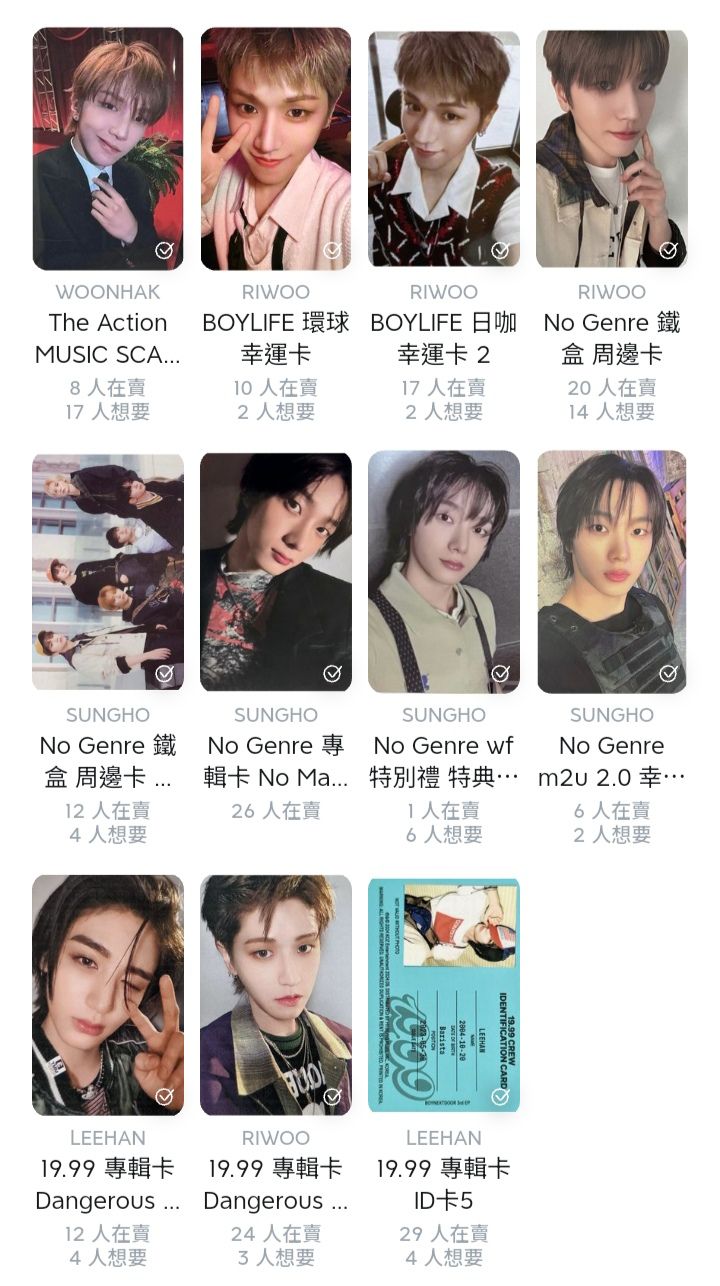View SUNGHO No Genre 專輯卡 card
Screen dimensions: 720x1286
point(276,572)
